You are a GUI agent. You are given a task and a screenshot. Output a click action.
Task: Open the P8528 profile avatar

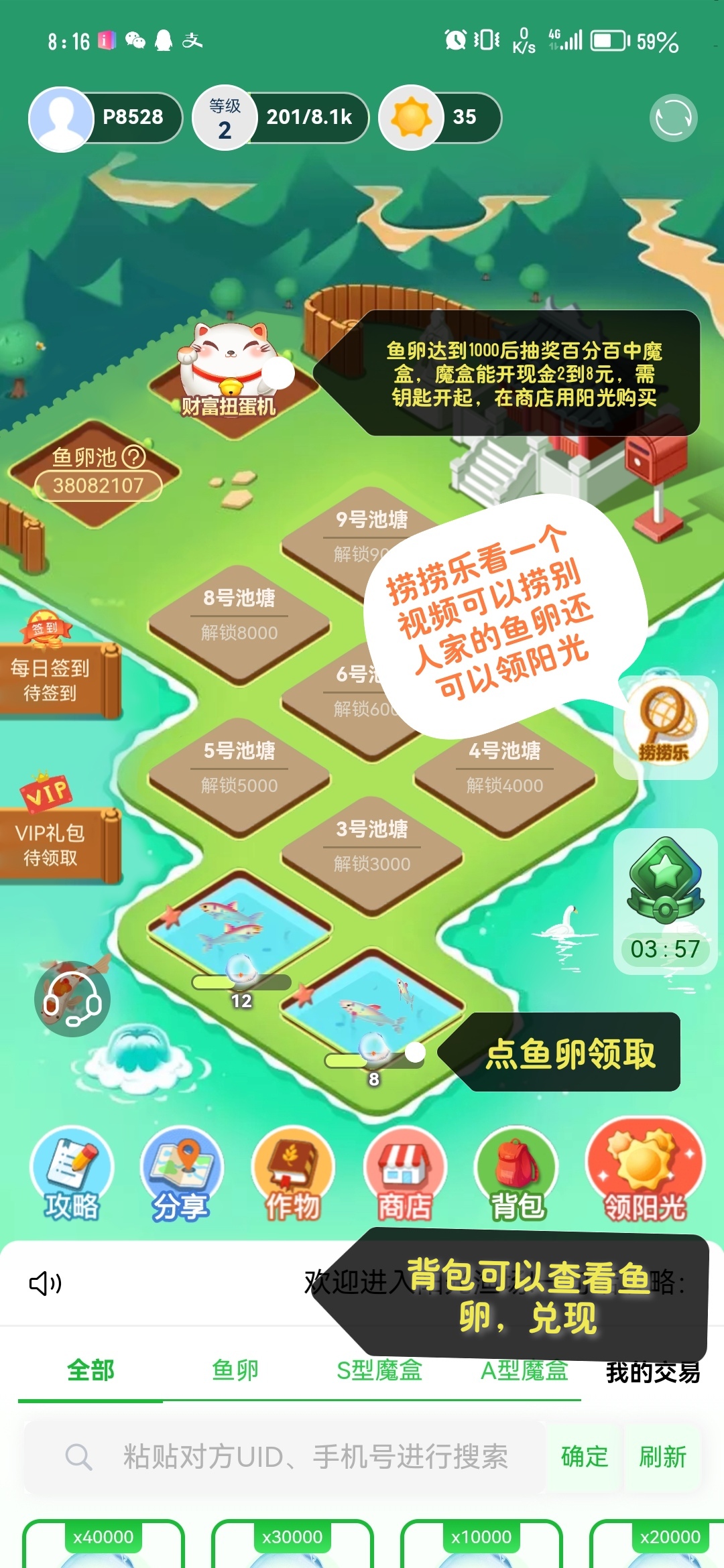61,119
